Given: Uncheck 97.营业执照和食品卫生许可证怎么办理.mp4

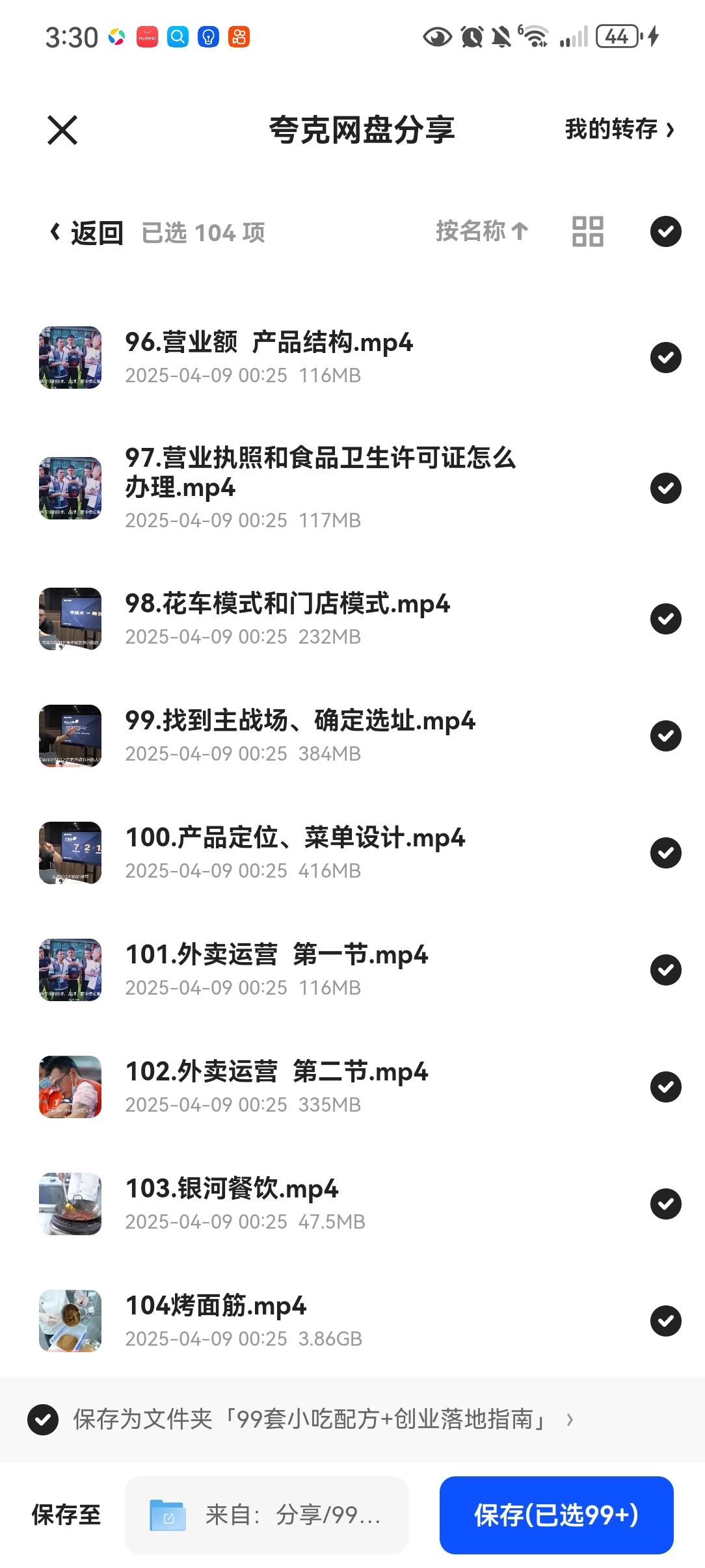Looking at the screenshot, I should pos(665,488).
